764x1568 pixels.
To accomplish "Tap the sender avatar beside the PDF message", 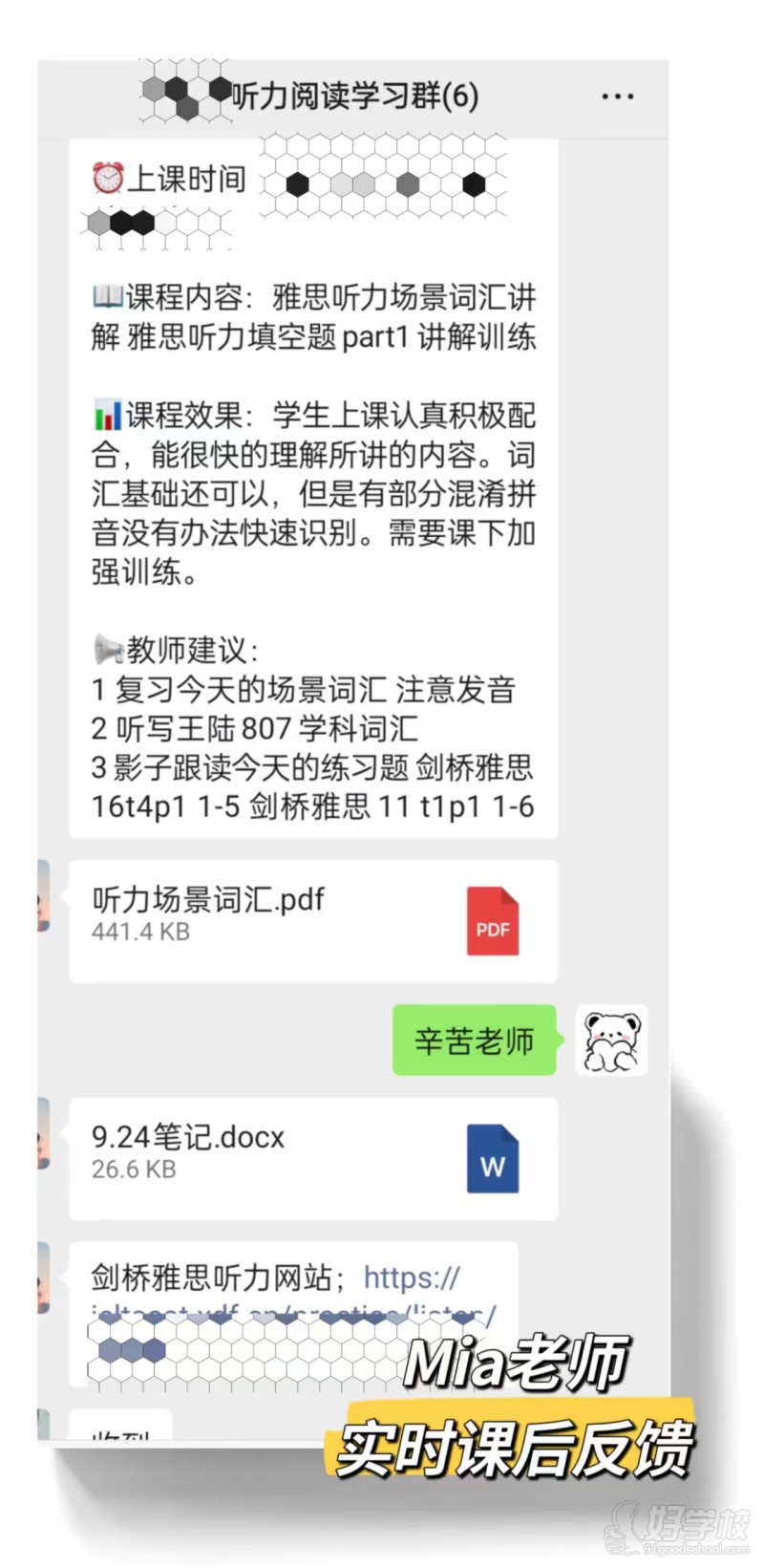I will 42,898.
